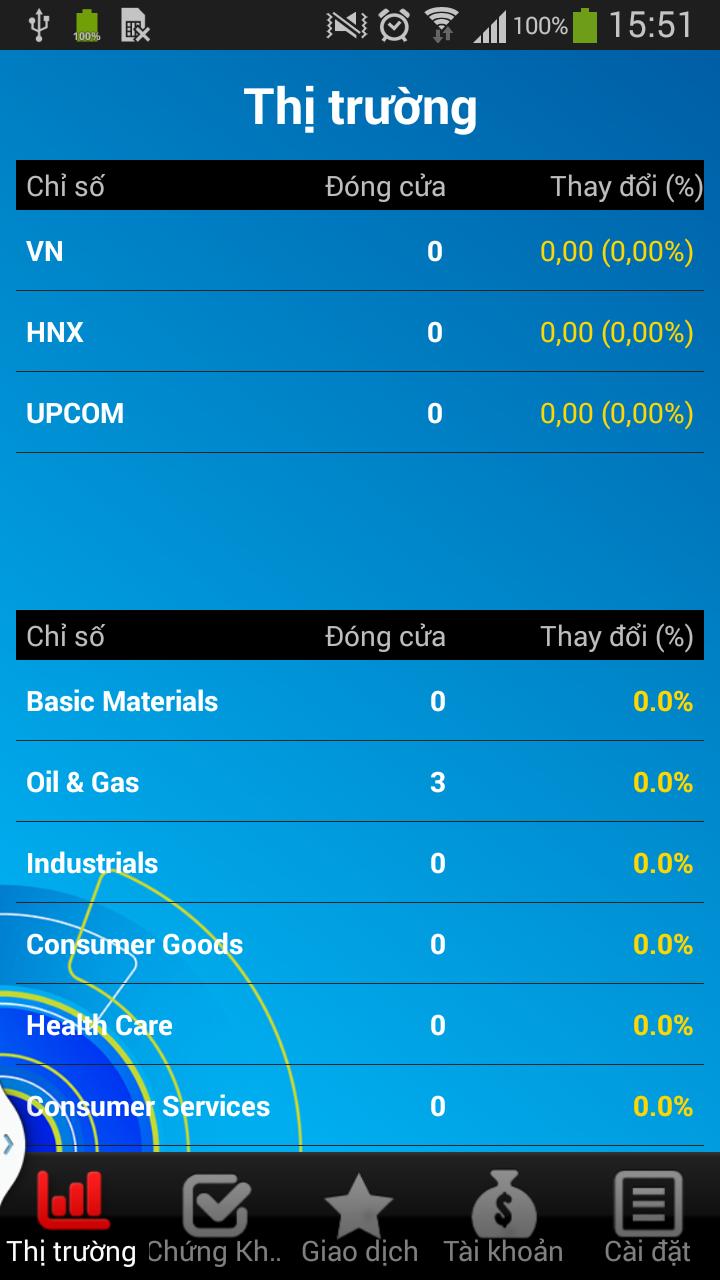The width and height of the screenshot is (720, 1280).
Task: Expand the Oil & Gas sector row
Action: tap(360, 783)
